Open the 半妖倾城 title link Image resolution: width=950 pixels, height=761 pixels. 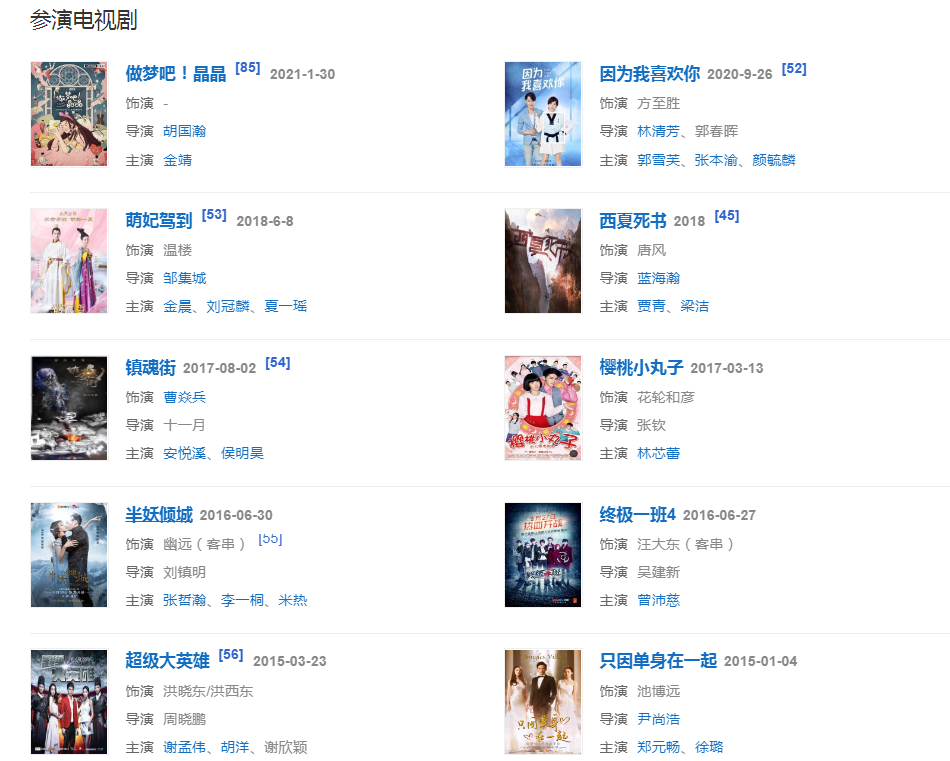(158, 516)
